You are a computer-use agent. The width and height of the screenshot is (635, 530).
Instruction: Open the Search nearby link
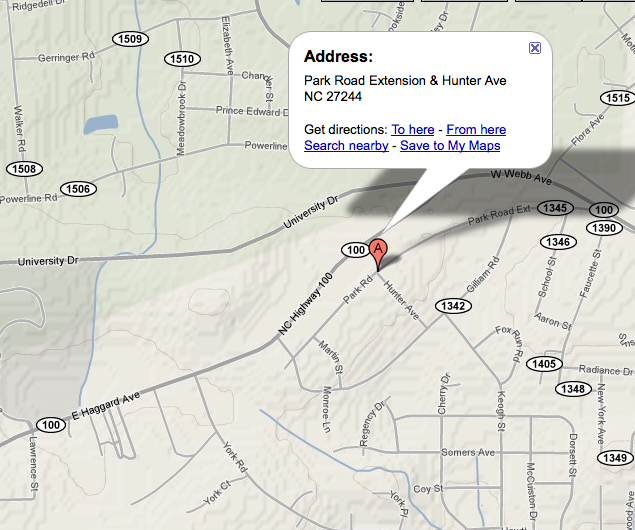pos(346,145)
